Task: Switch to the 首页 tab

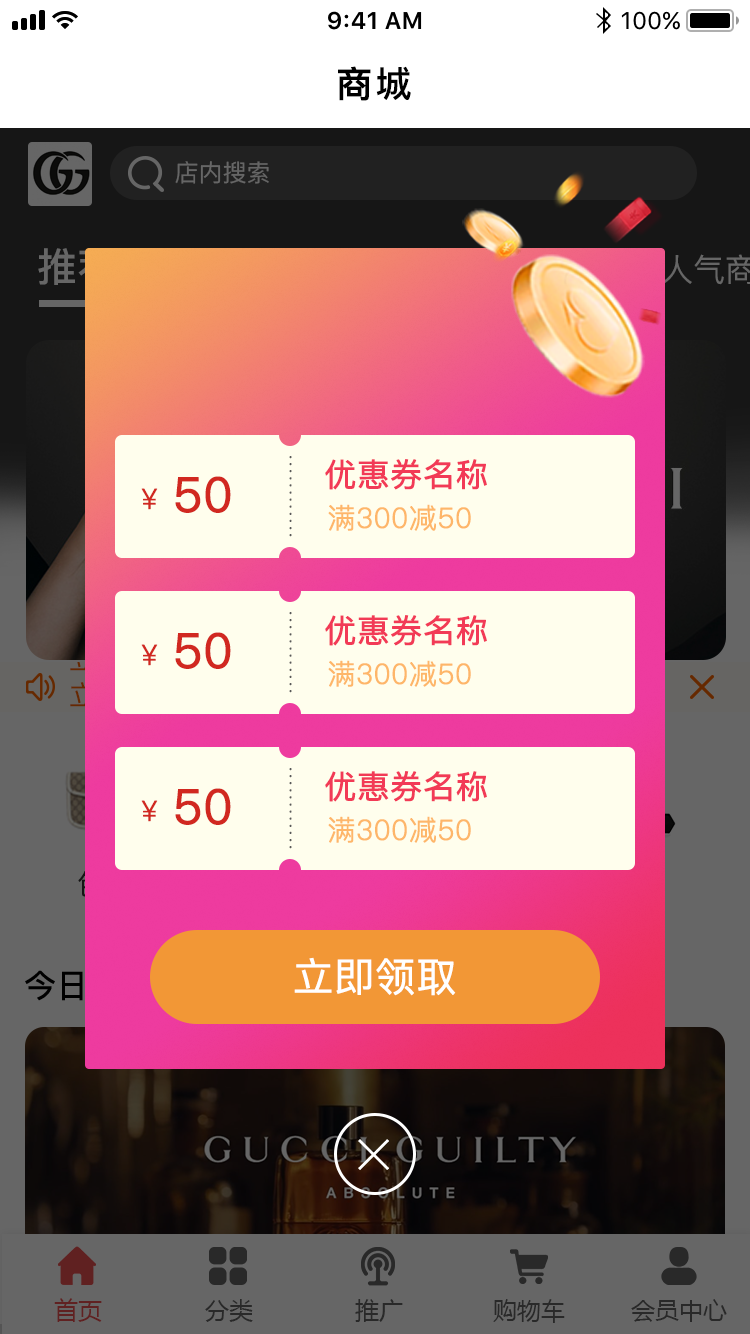Action: pos(77,1284)
